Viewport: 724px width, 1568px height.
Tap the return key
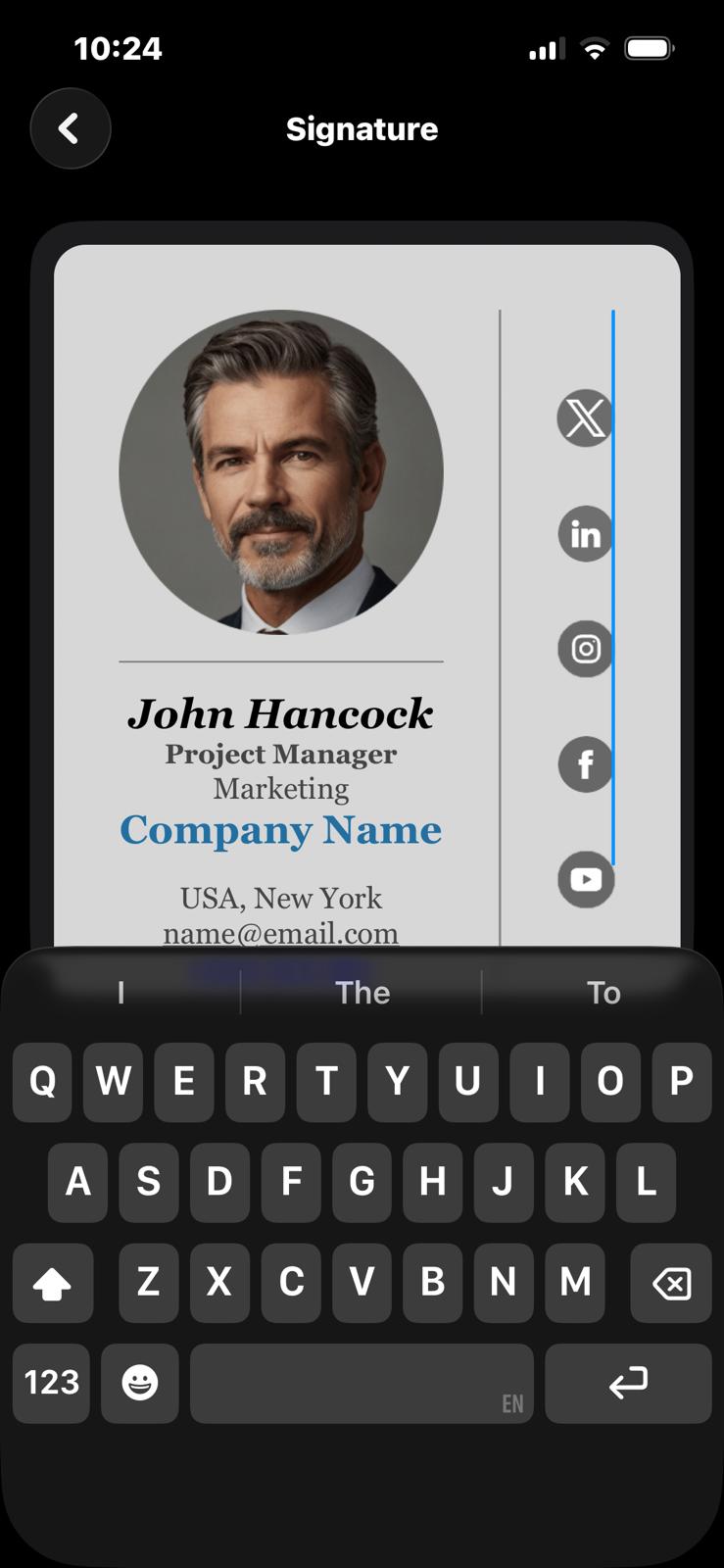coord(628,1383)
